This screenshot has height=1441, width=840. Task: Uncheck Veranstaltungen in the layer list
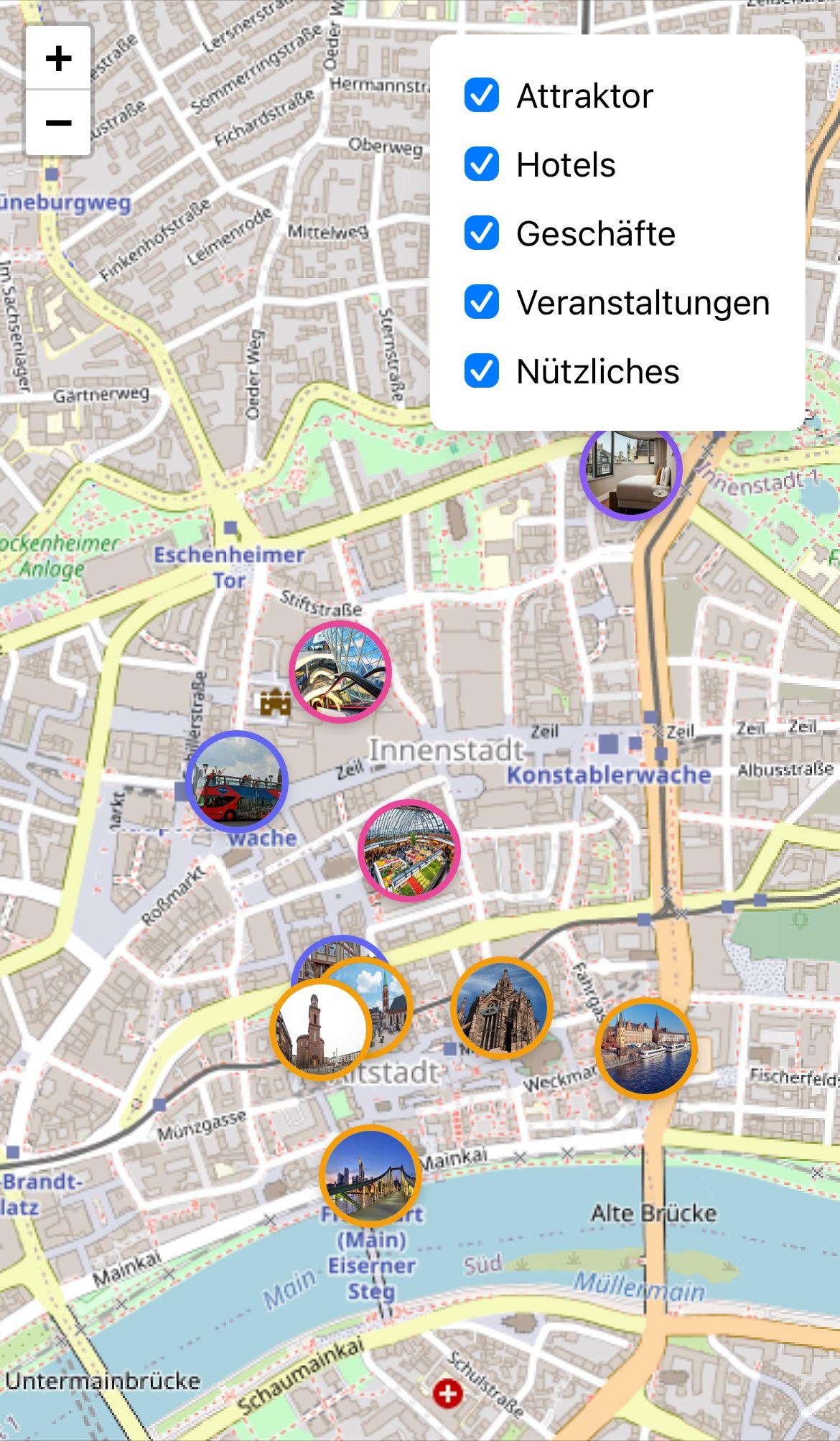pos(481,302)
